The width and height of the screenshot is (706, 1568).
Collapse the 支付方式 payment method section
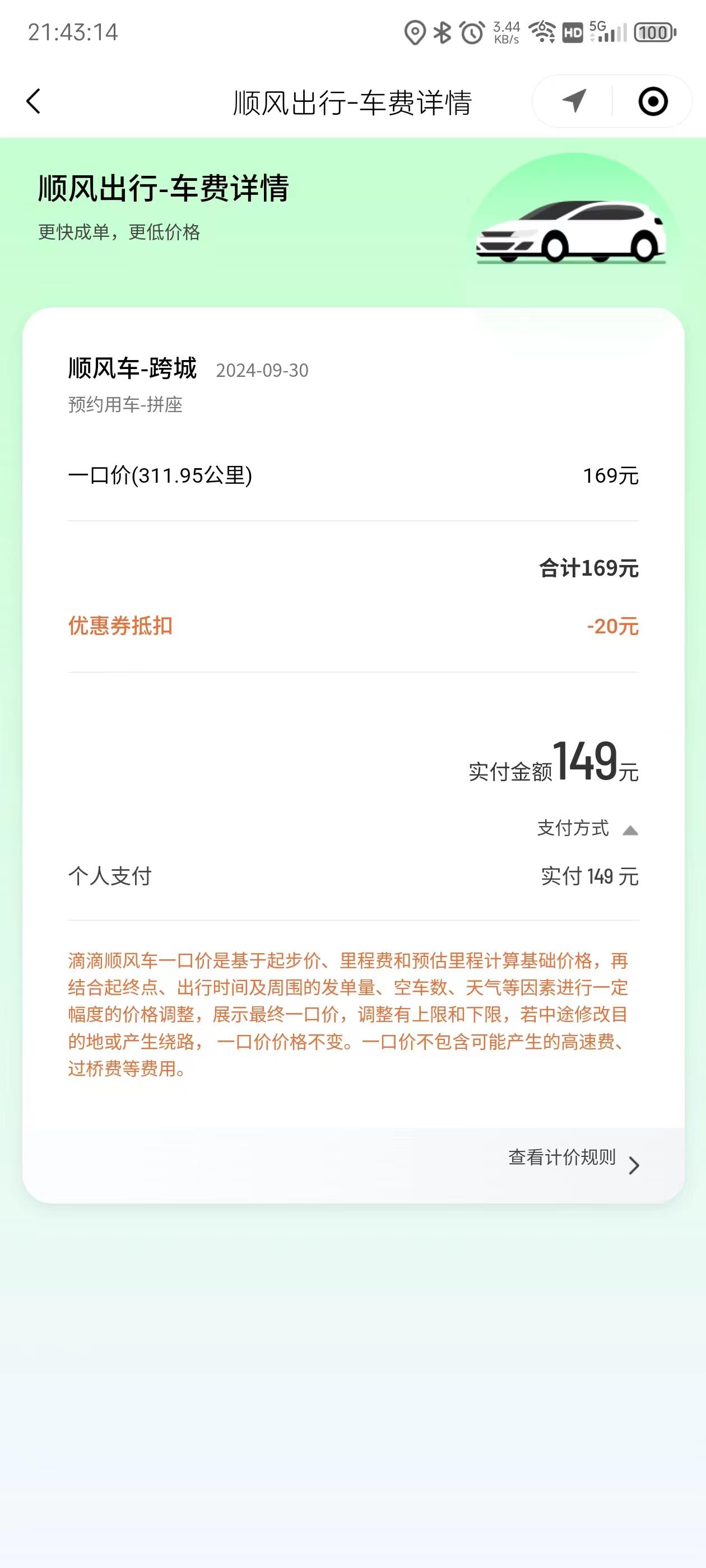pyautogui.click(x=587, y=828)
